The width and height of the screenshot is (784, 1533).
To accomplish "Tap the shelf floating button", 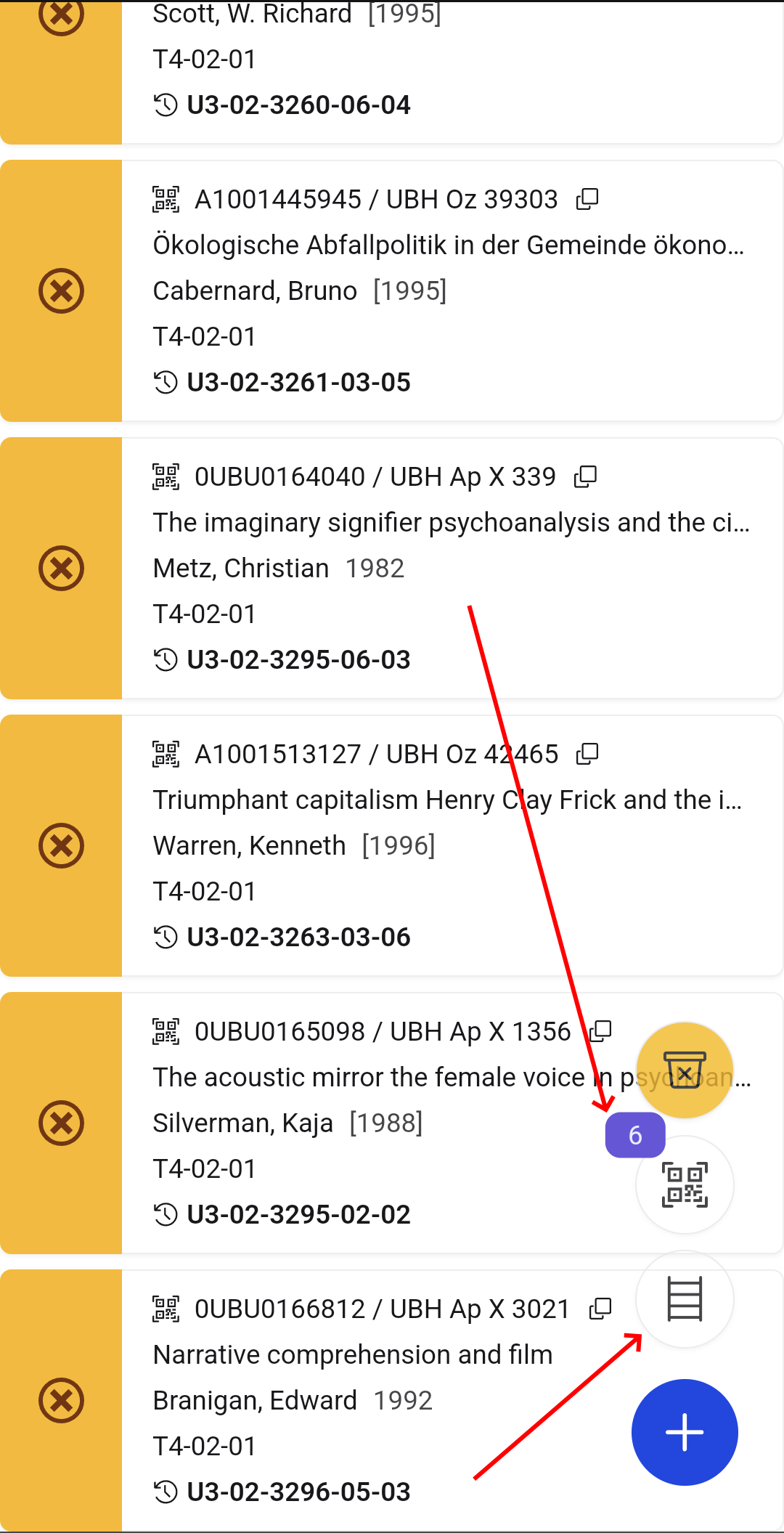I will 685,1299.
